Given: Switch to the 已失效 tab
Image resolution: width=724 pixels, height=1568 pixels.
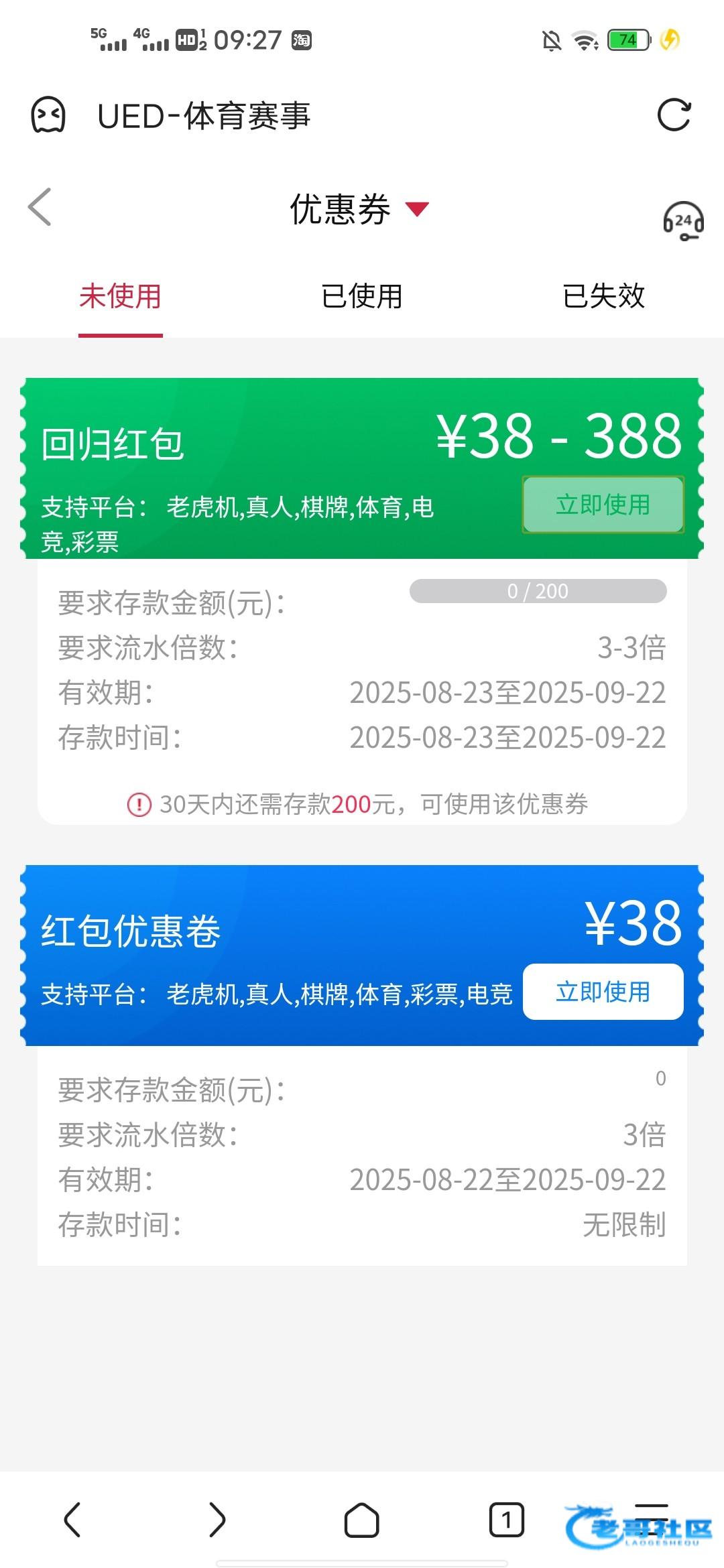Looking at the screenshot, I should [x=603, y=296].
